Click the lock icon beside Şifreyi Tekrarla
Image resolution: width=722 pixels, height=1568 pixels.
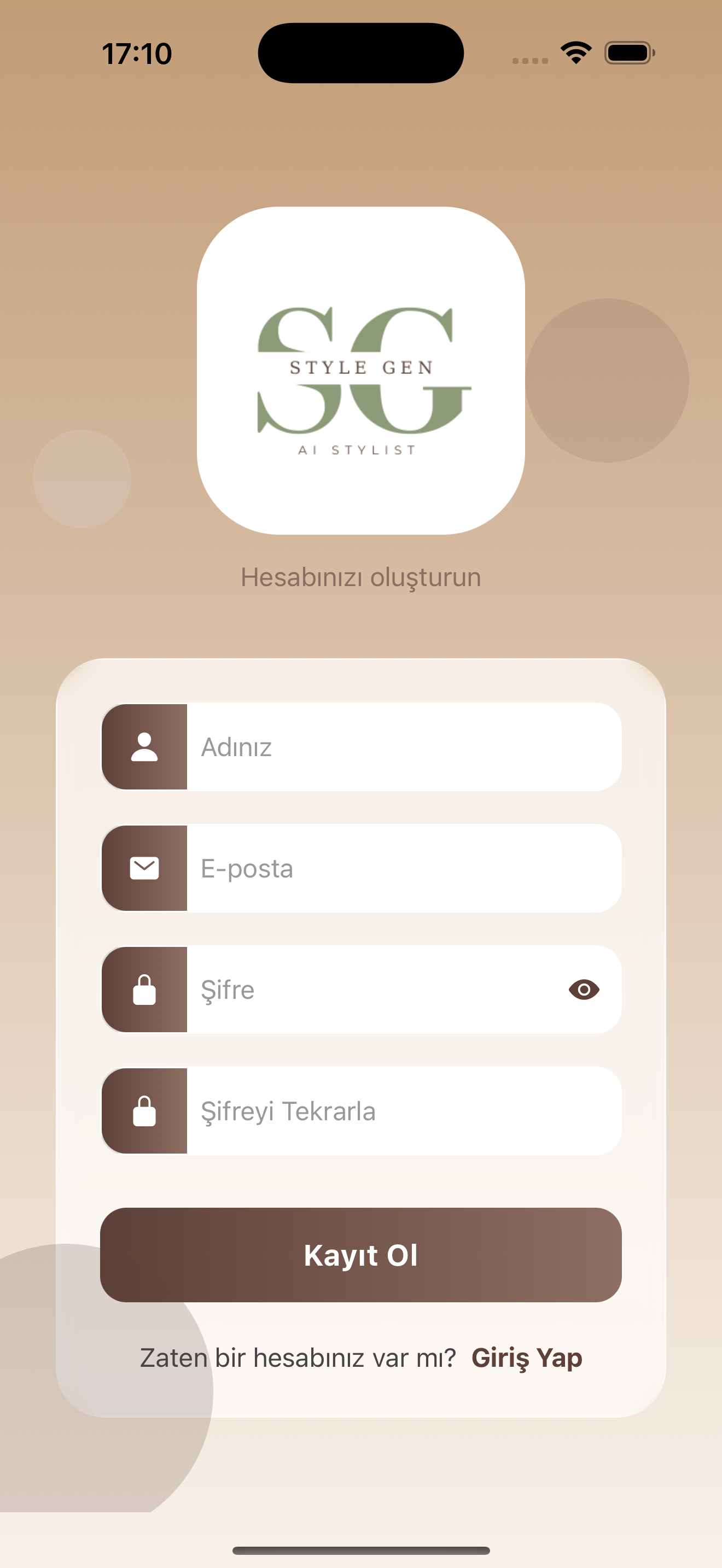pos(145,1111)
